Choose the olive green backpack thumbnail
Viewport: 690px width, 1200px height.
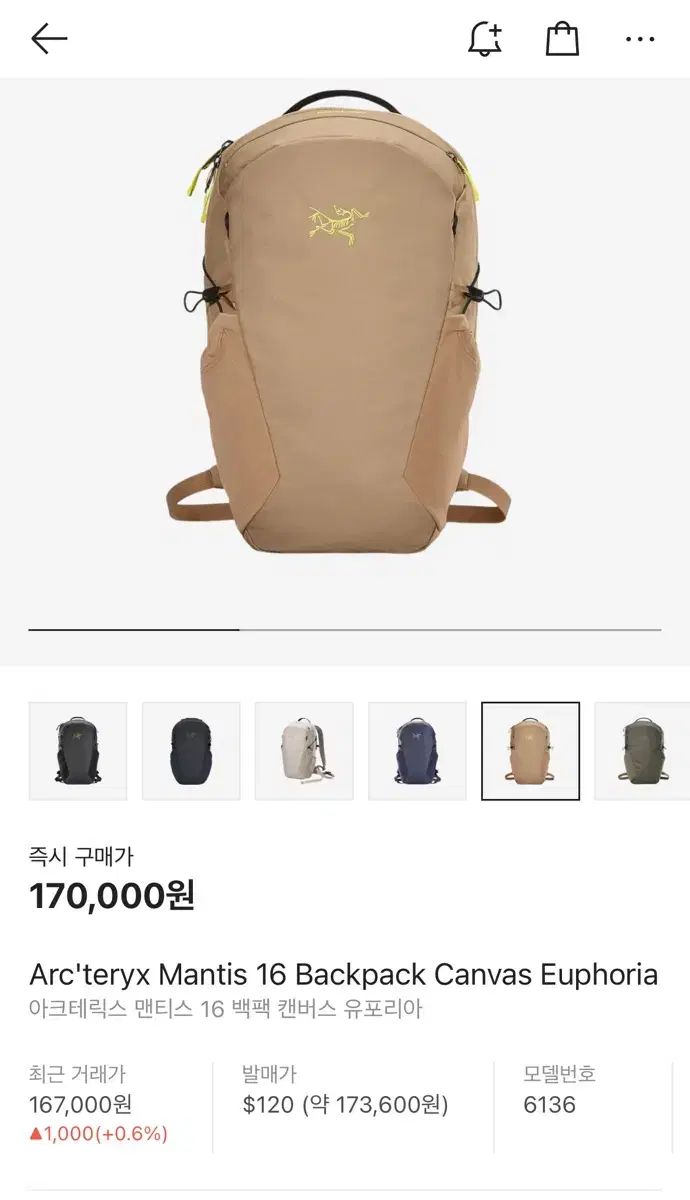point(642,750)
